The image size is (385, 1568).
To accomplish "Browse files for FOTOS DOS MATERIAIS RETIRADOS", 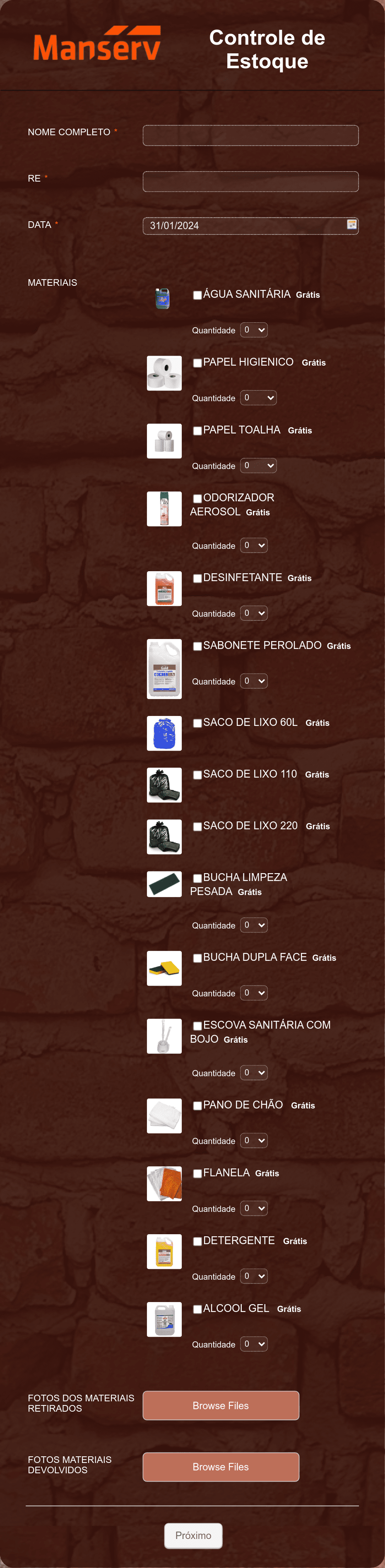I will click(x=221, y=1405).
